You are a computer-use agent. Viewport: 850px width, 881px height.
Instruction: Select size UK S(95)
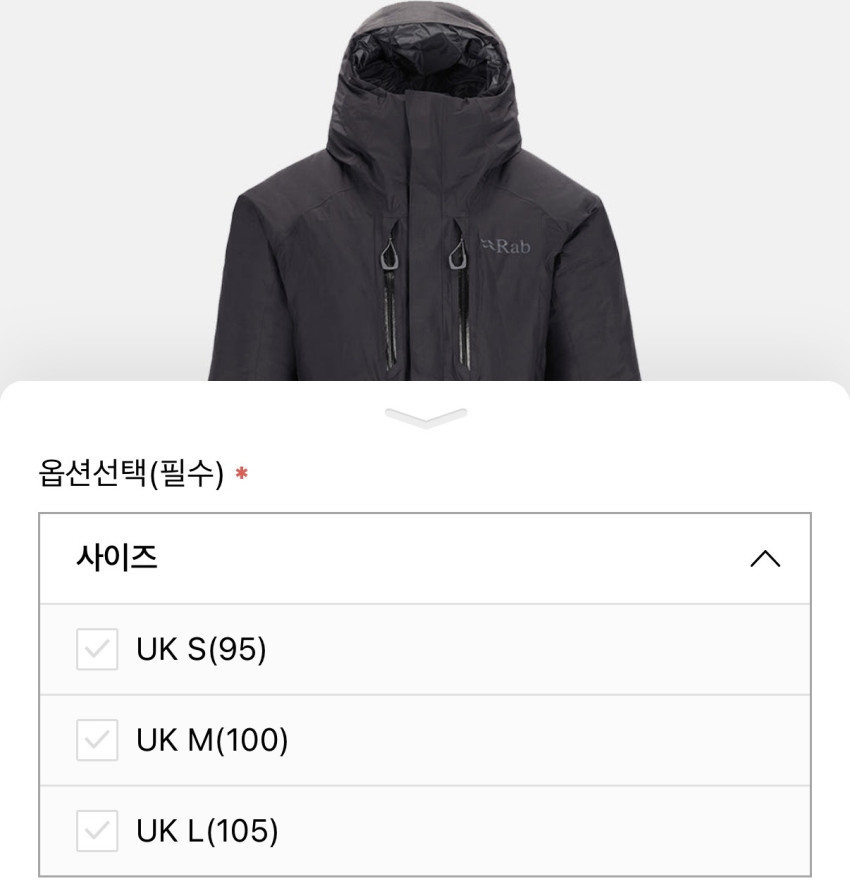click(98, 650)
